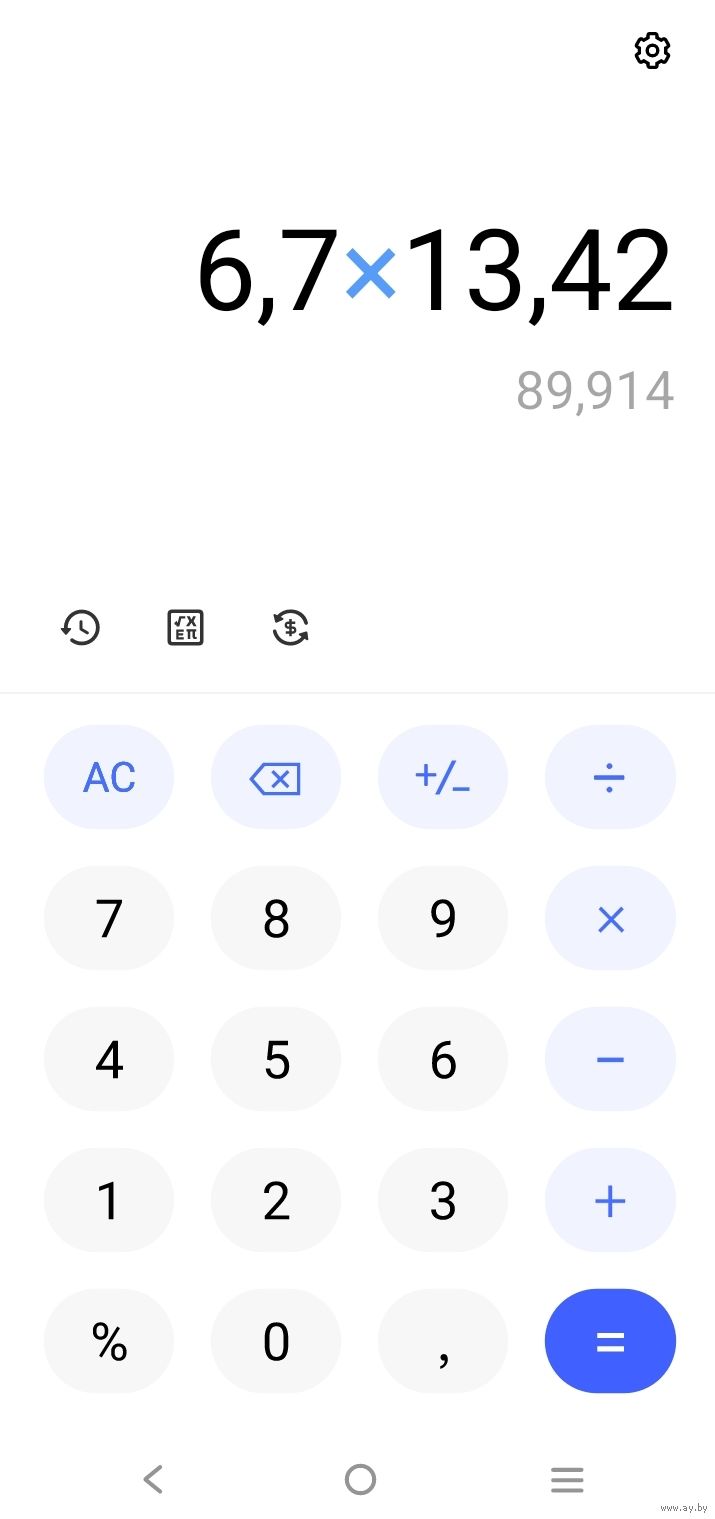The width and height of the screenshot is (715, 1519).
Task: Switch to scientific calculator mode
Action: 185,628
